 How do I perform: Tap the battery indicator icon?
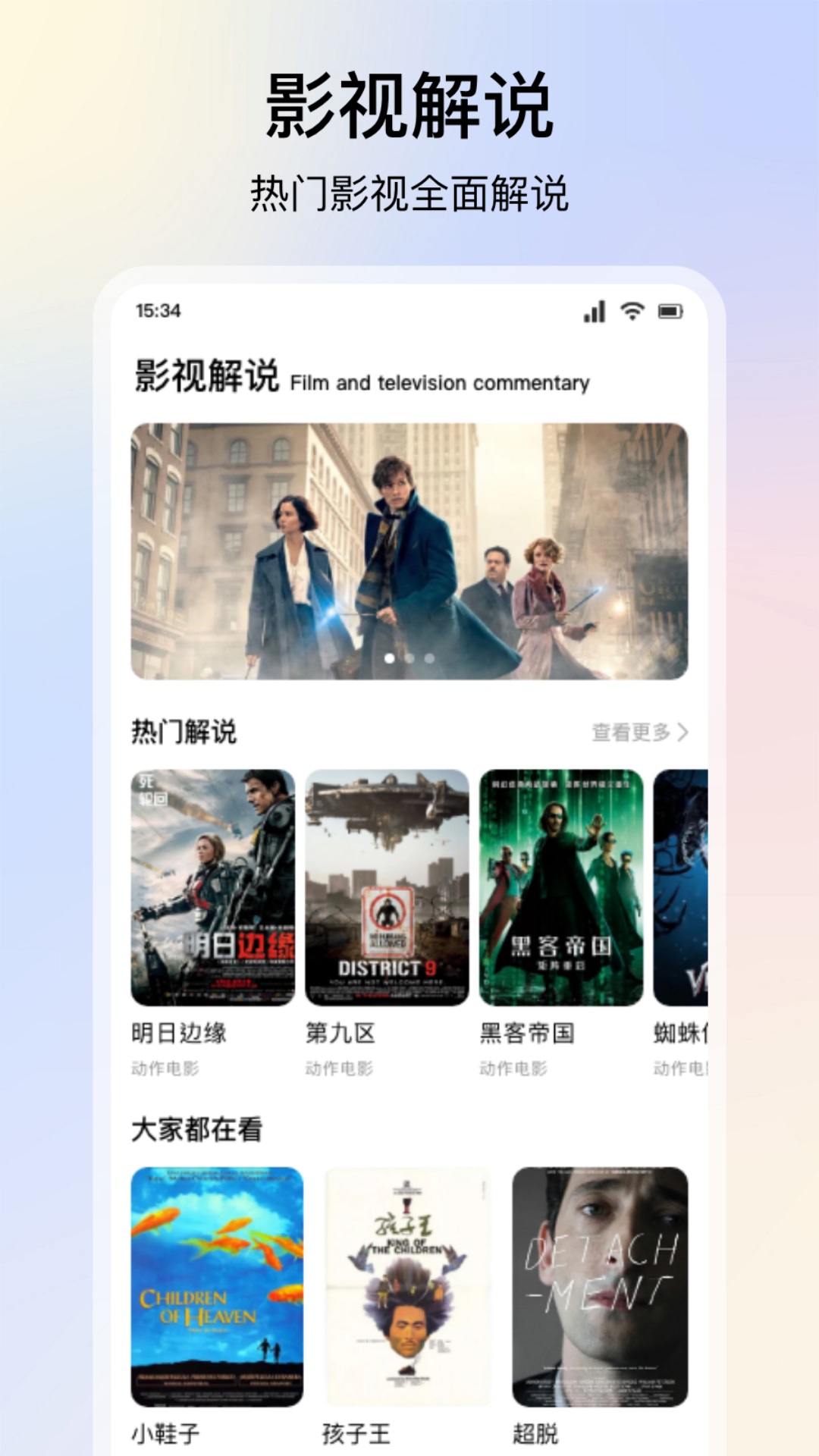[x=672, y=310]
